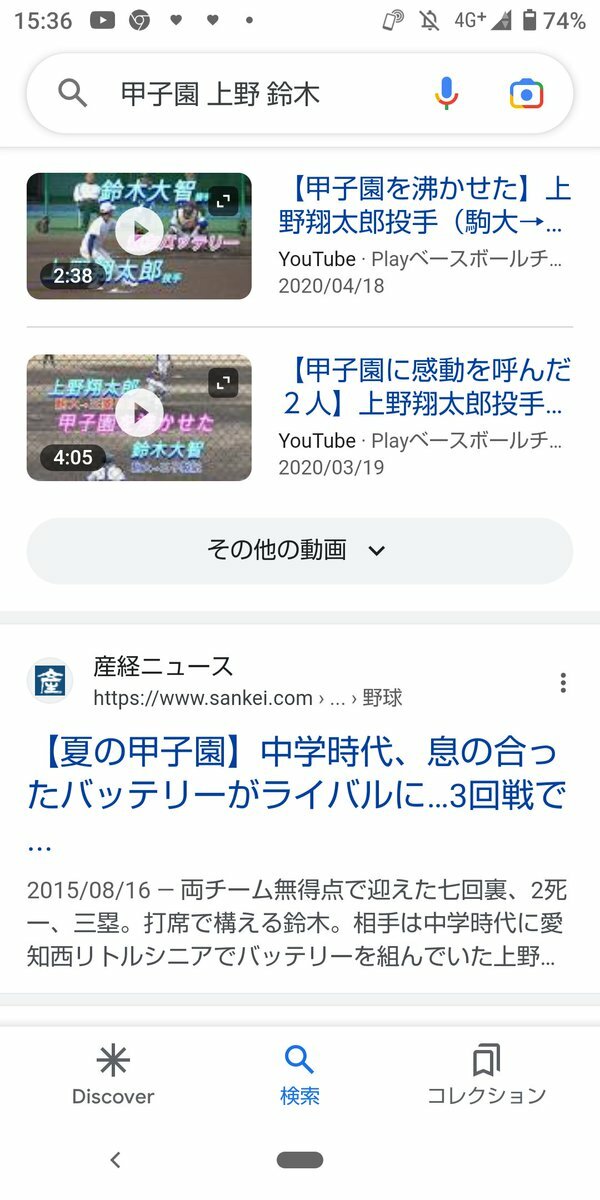Open the 【夏の甲子園】 Sankei article

coord(298,773)
